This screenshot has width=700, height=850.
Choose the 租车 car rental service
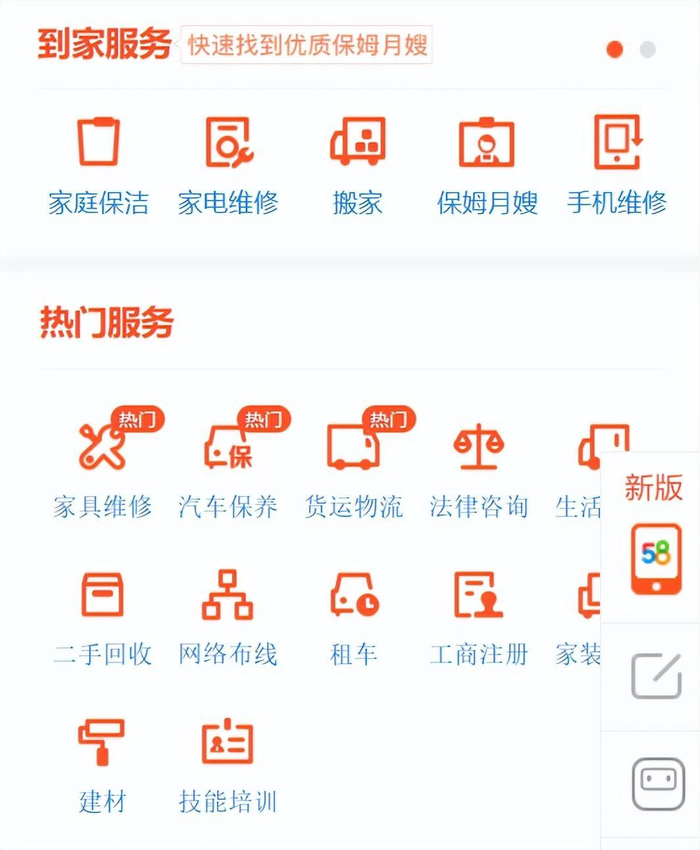click(353, 617)
